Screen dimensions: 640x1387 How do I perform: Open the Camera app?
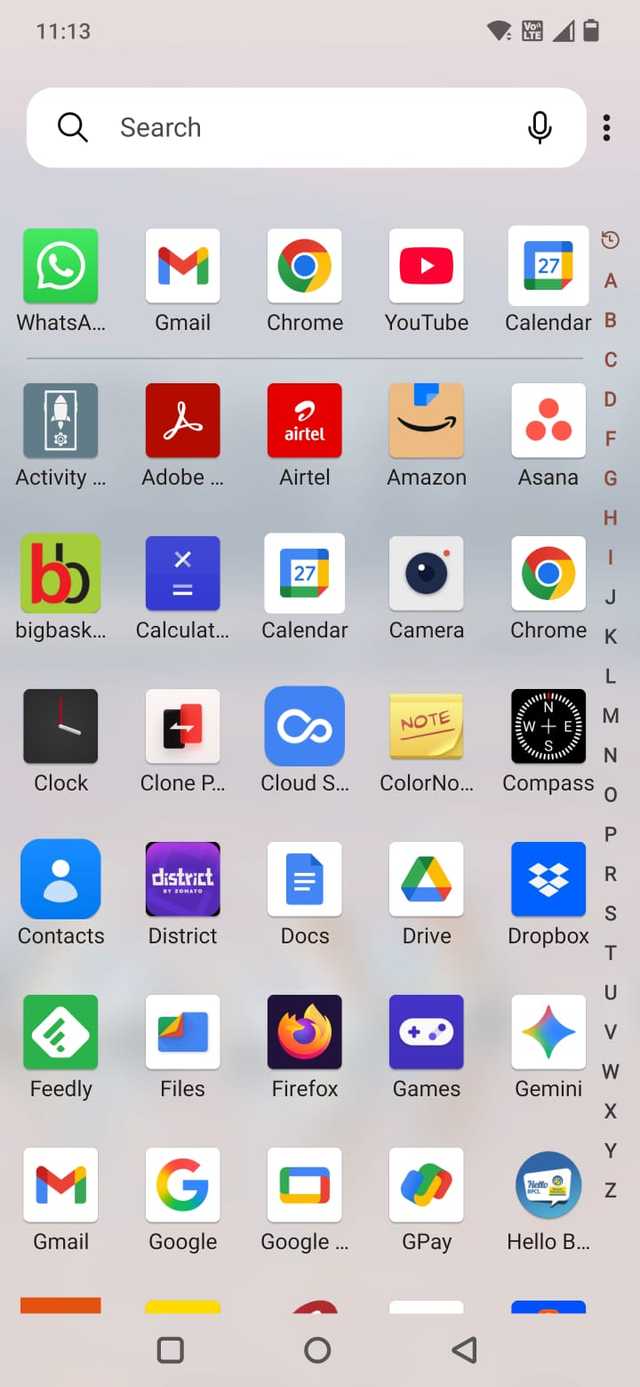(x=426, y=573)
